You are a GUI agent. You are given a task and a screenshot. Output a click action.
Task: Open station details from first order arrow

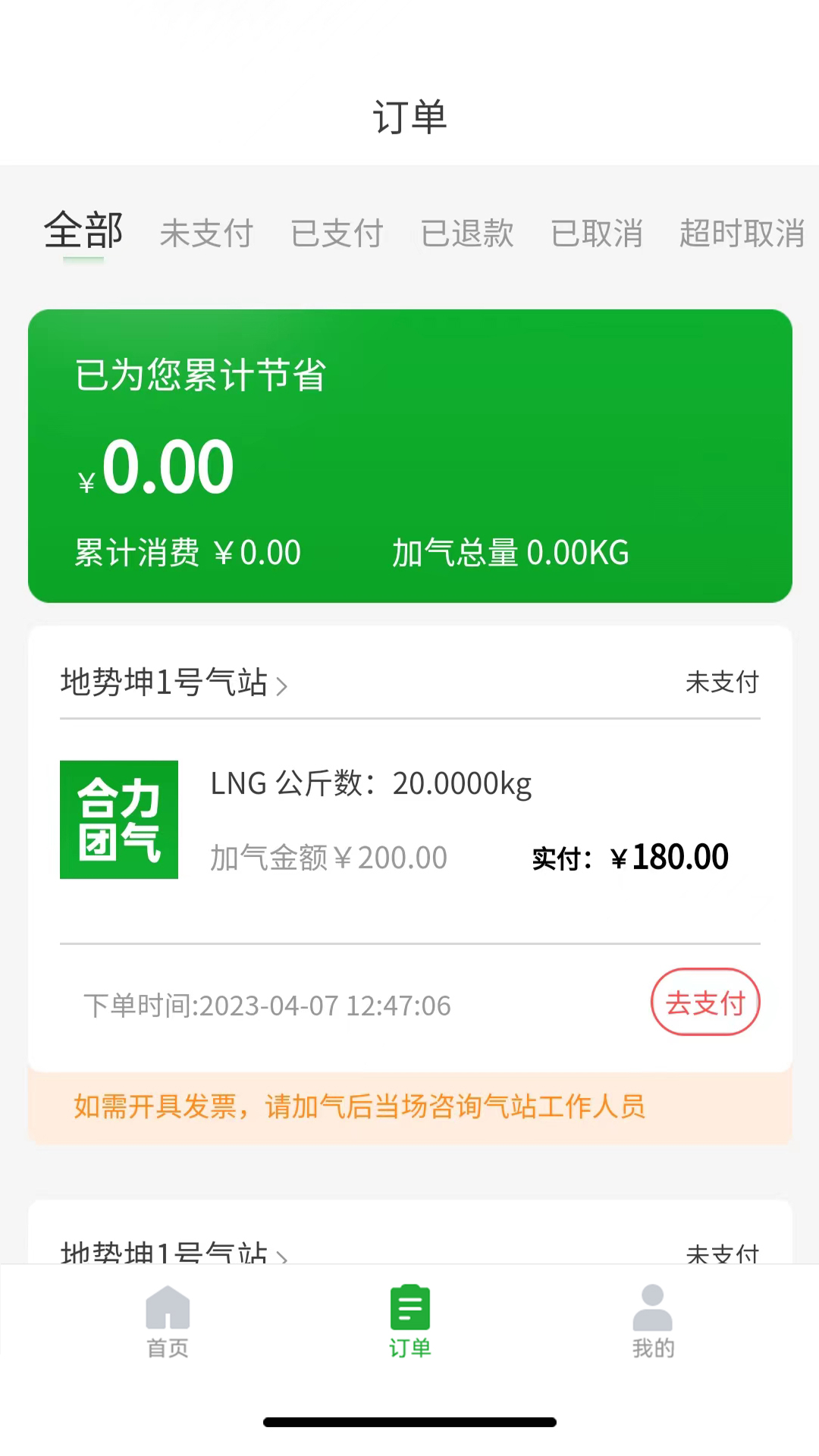coord(284,685)
